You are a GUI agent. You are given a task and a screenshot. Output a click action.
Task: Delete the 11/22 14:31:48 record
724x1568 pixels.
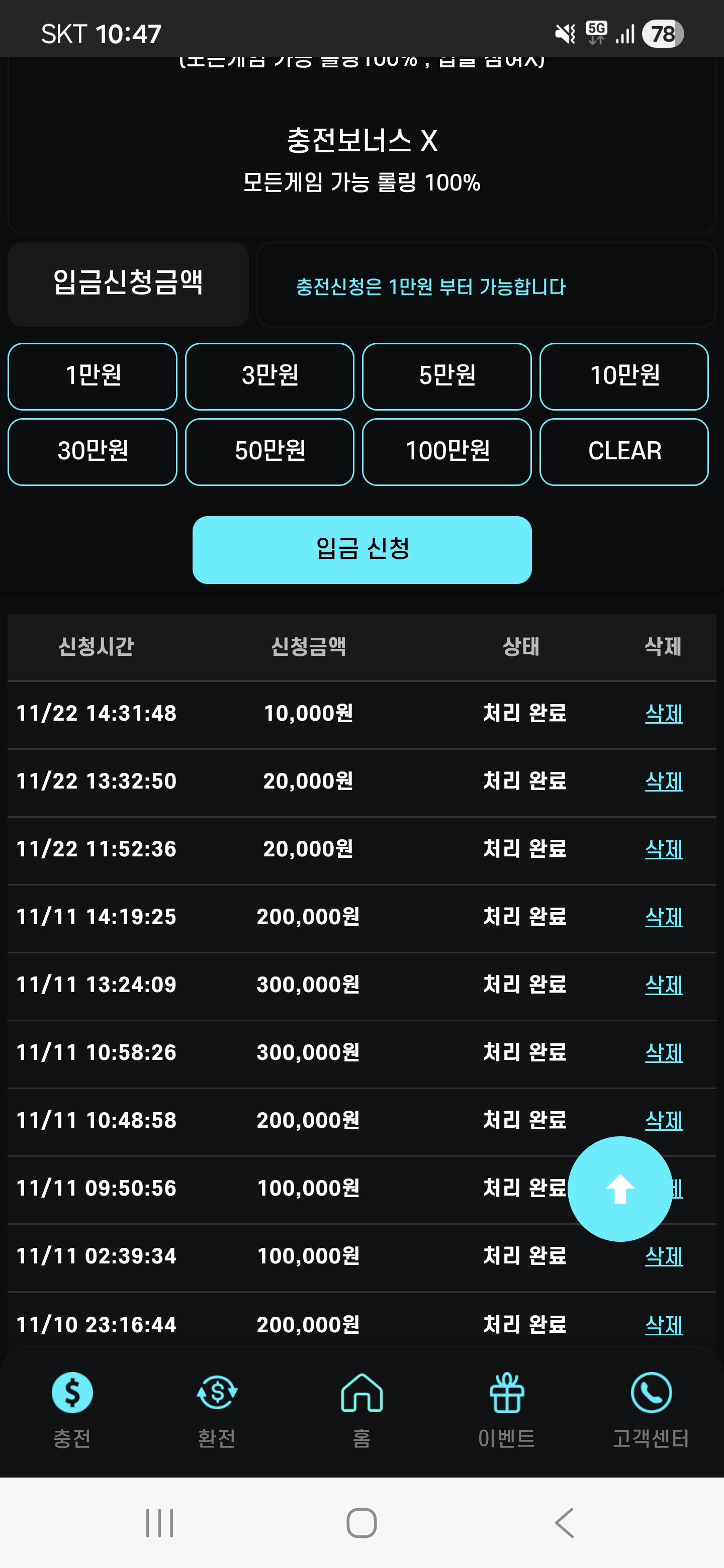pos(663,714)
